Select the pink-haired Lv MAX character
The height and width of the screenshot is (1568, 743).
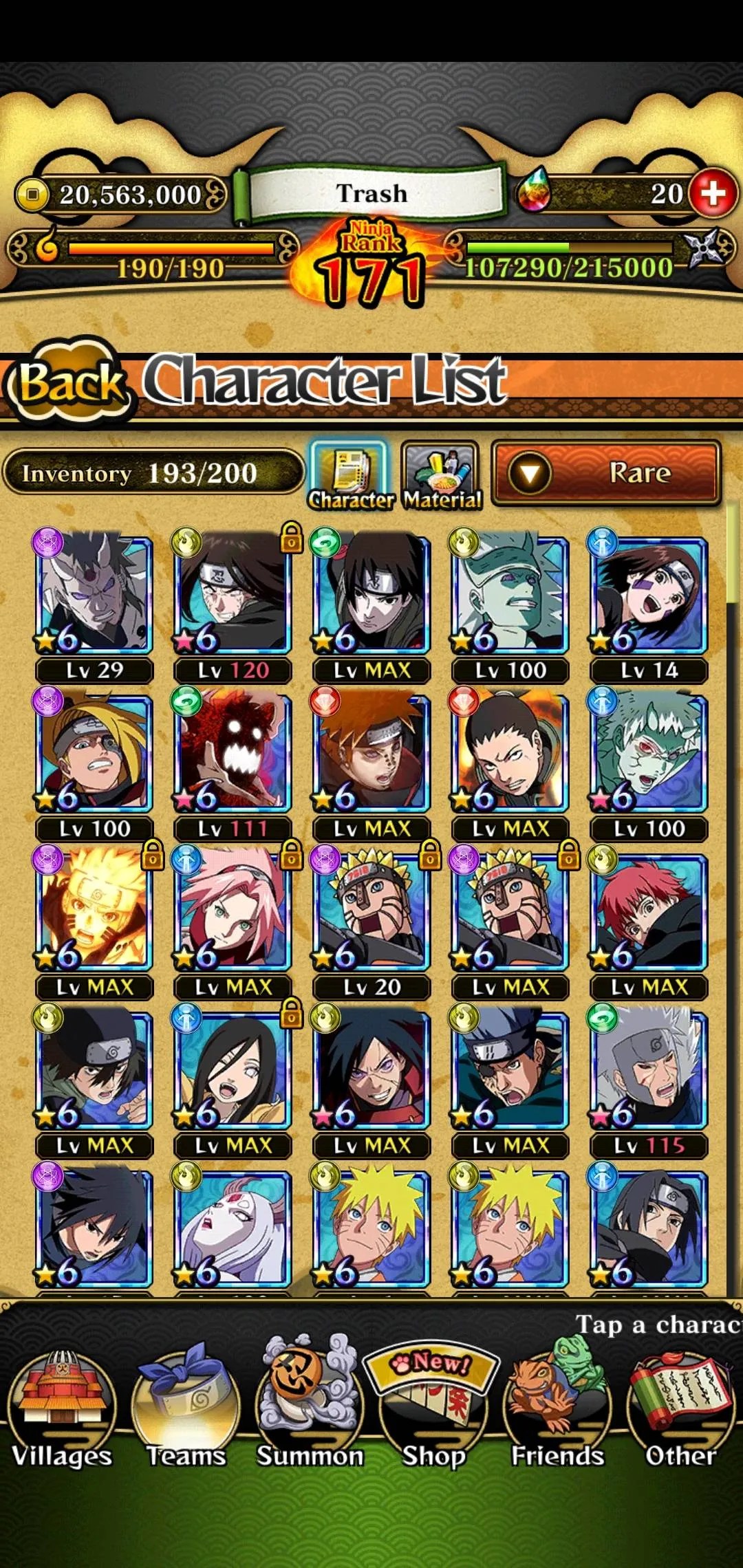(233, 911)
